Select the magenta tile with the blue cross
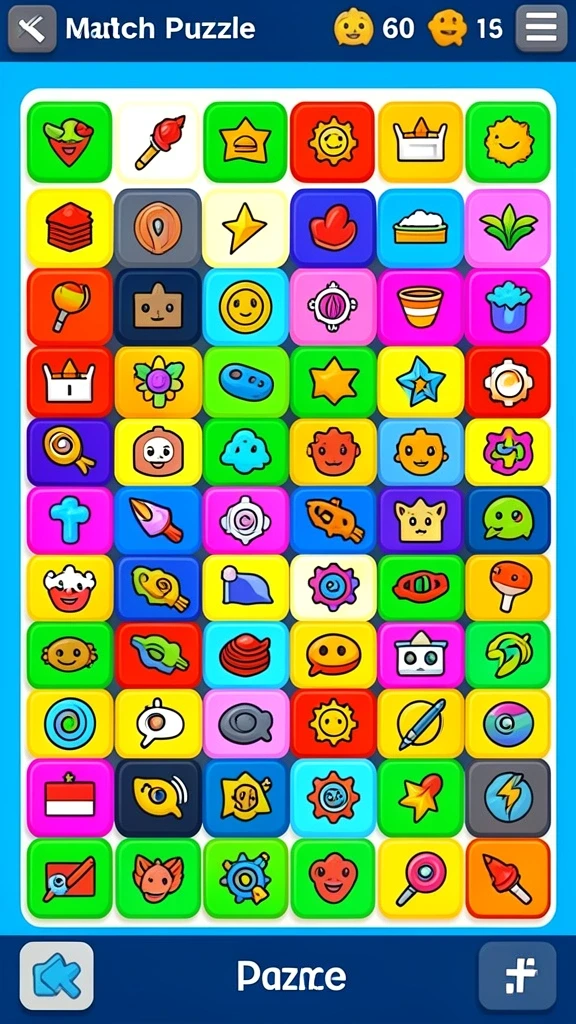This screenshot has height=1024, width=576. tap(69, 520)
